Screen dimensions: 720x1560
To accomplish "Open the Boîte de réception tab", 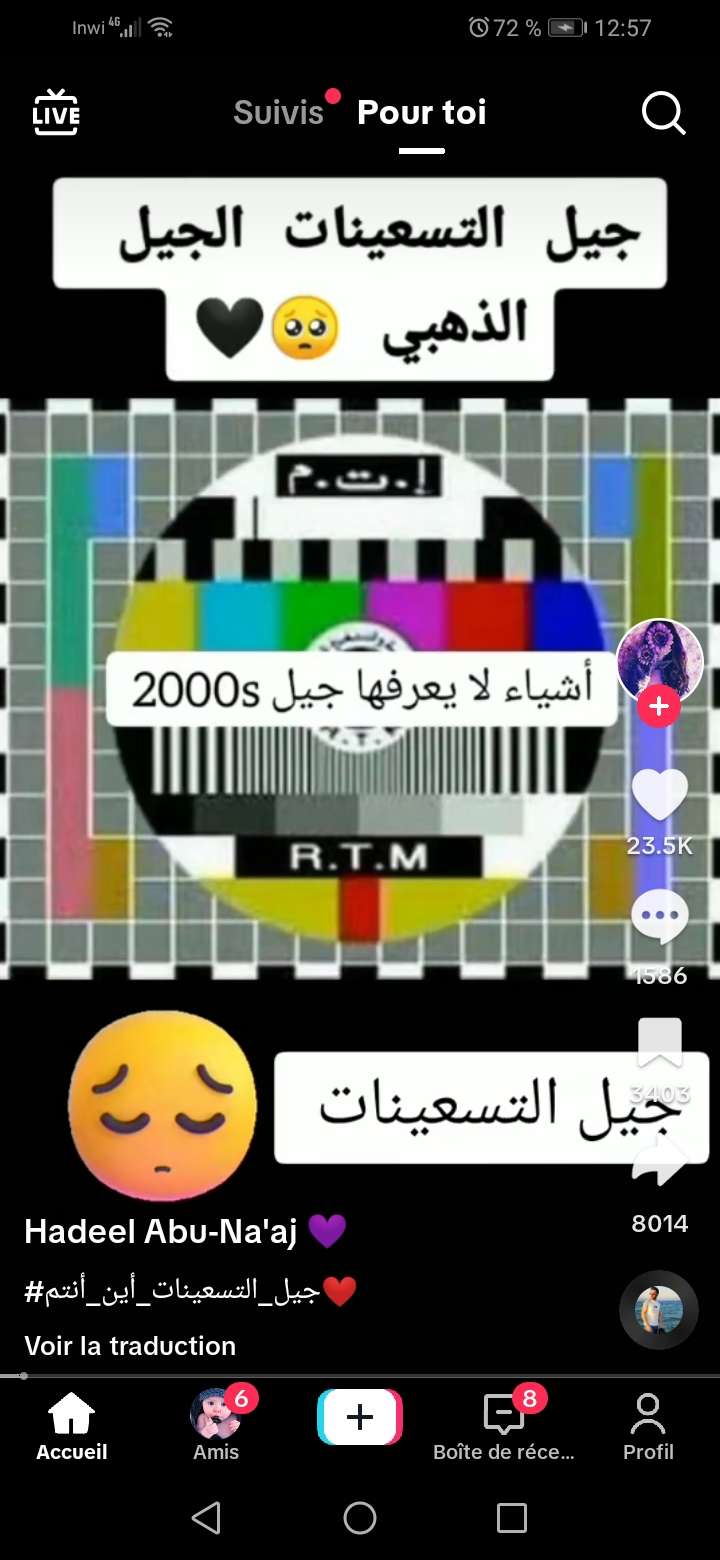I will [x=504, y=1427].
